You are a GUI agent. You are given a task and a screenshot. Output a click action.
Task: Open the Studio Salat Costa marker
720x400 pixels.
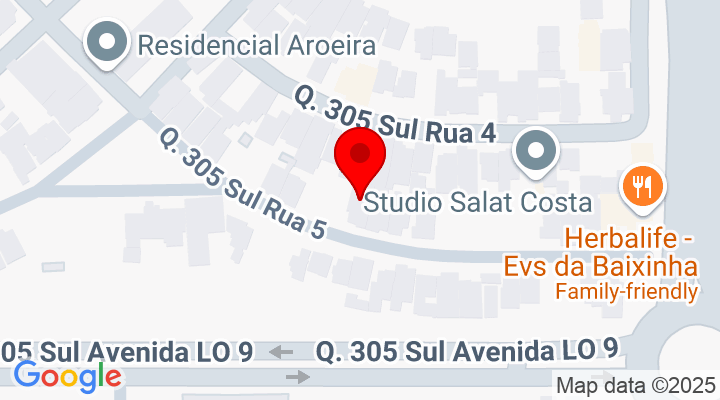(535, 153)
